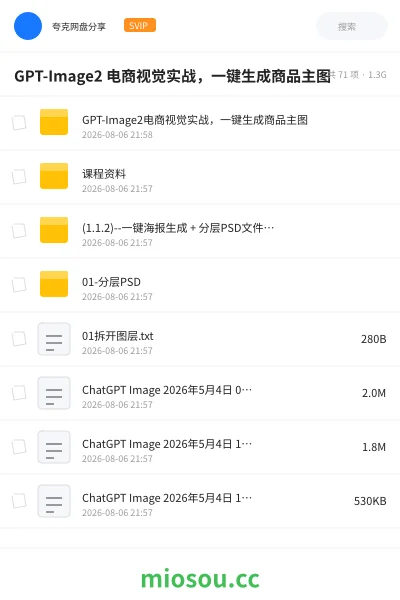Check the box for the 530KB file
Viewport: 400px width, 600px height.
(x=19, y=501)
